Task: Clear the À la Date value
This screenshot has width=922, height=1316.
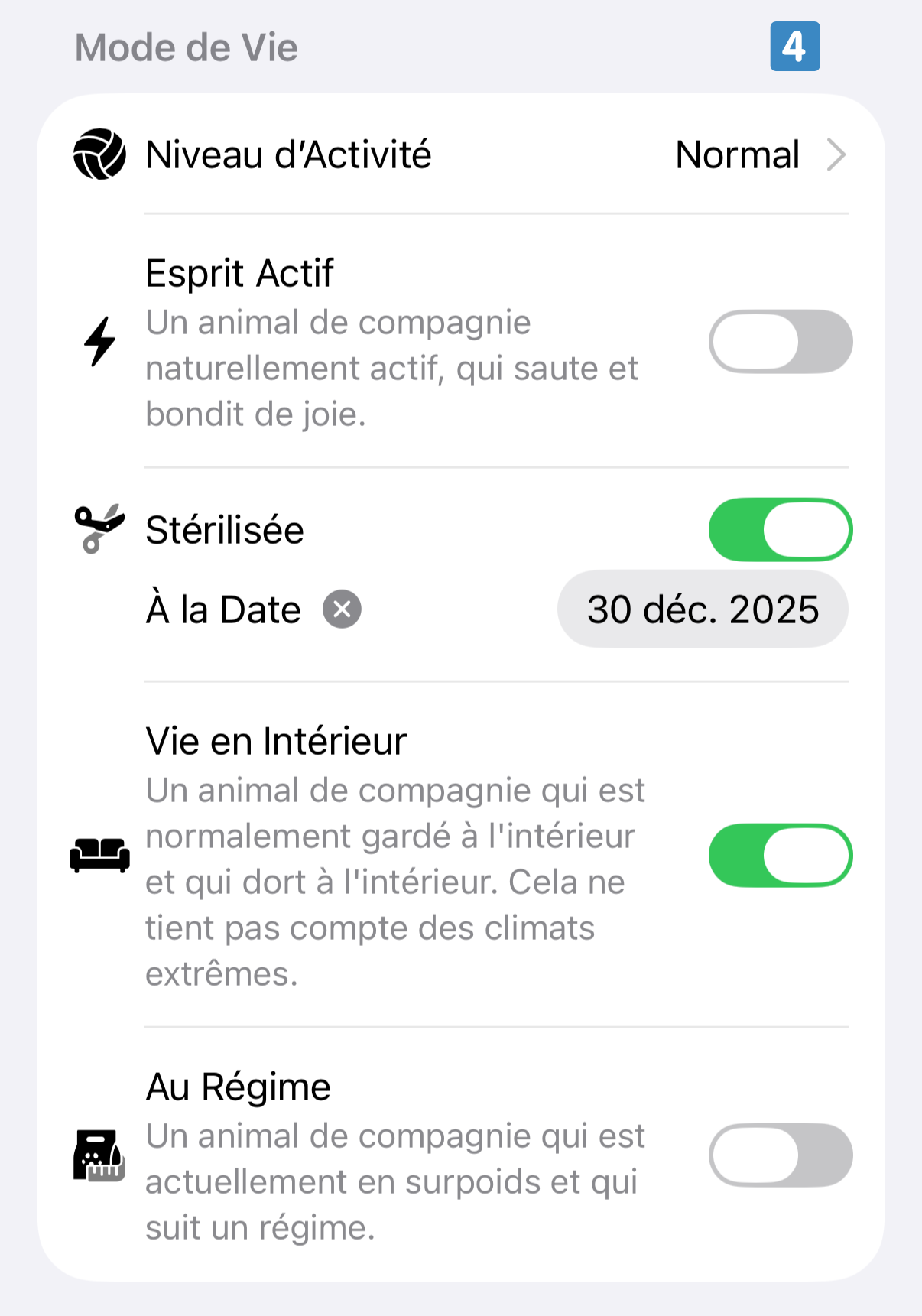Action: [342, 609]
